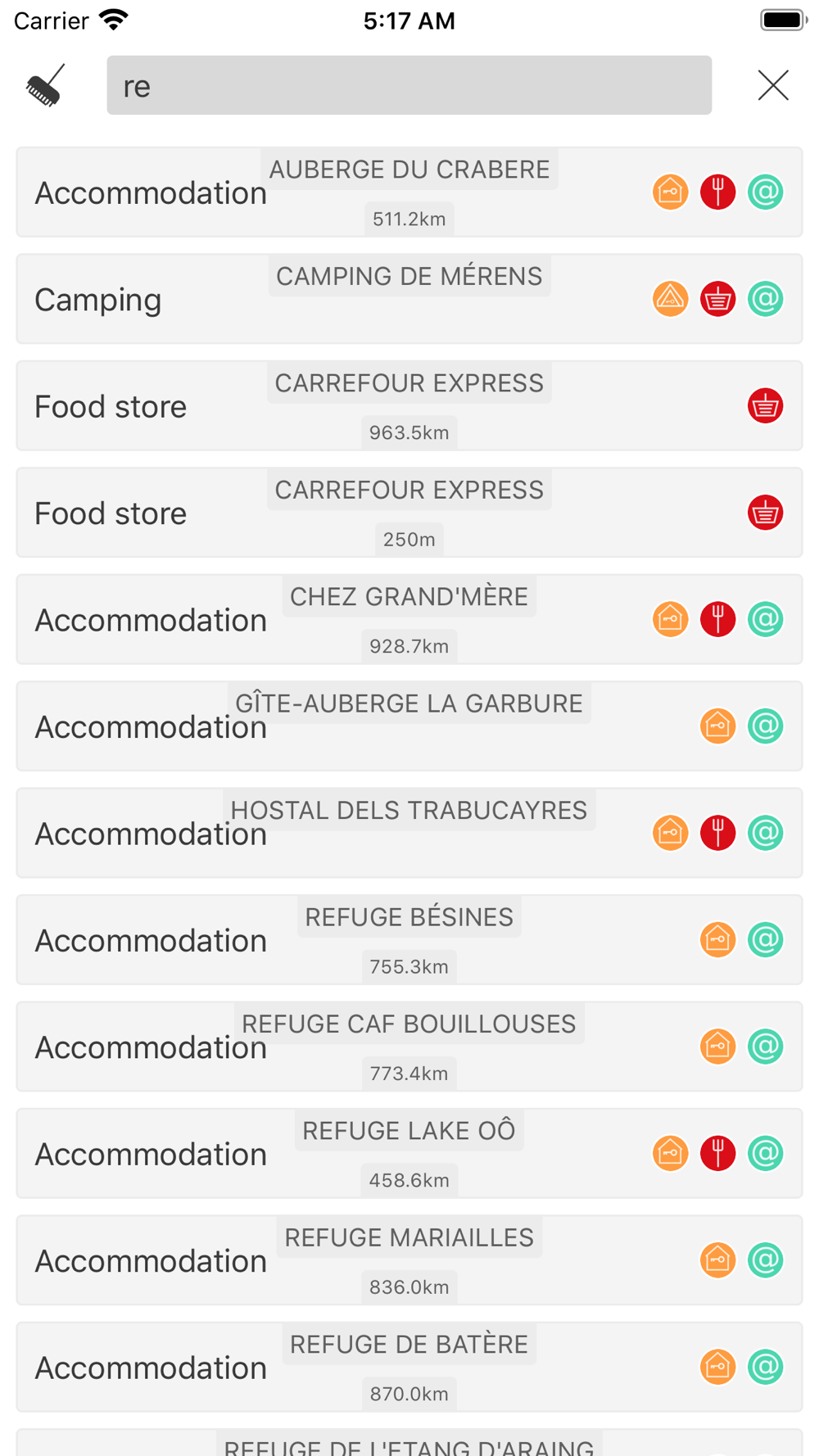This screenshot has width=819, height=1456.
Task: Open Chez Grand'Mère accommodation
Action: (409, 619)
